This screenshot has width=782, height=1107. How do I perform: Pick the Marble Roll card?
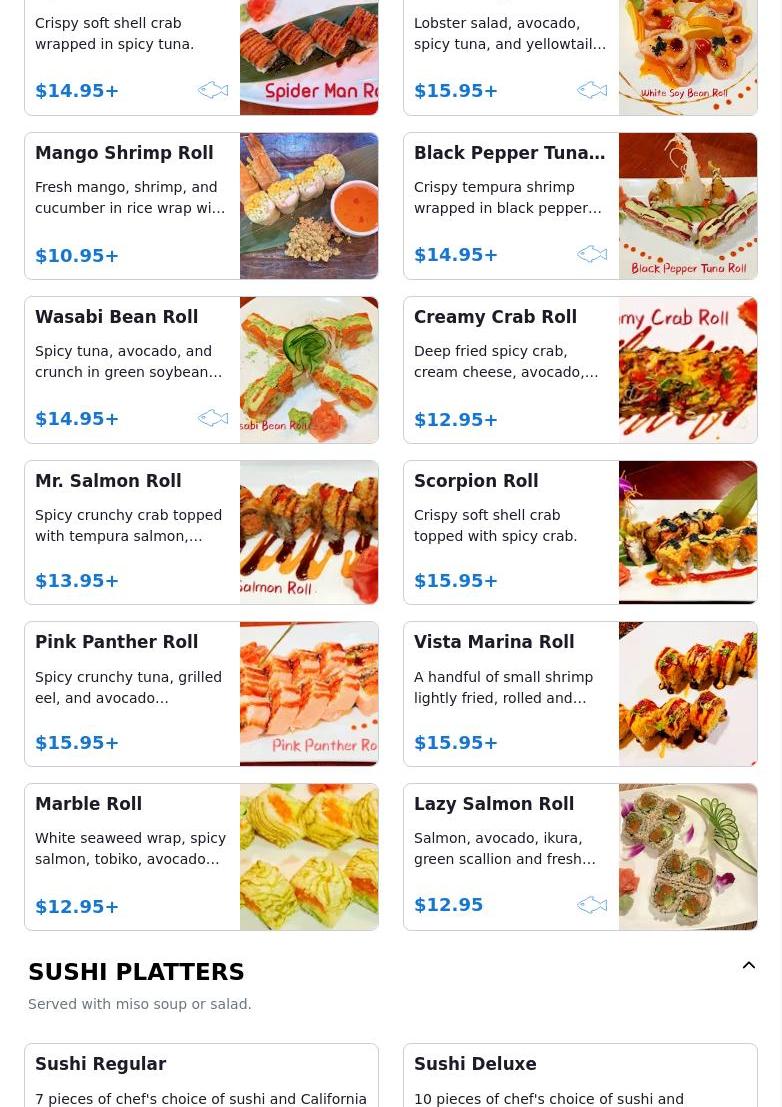pyautogui.click(x=201, y=857)
